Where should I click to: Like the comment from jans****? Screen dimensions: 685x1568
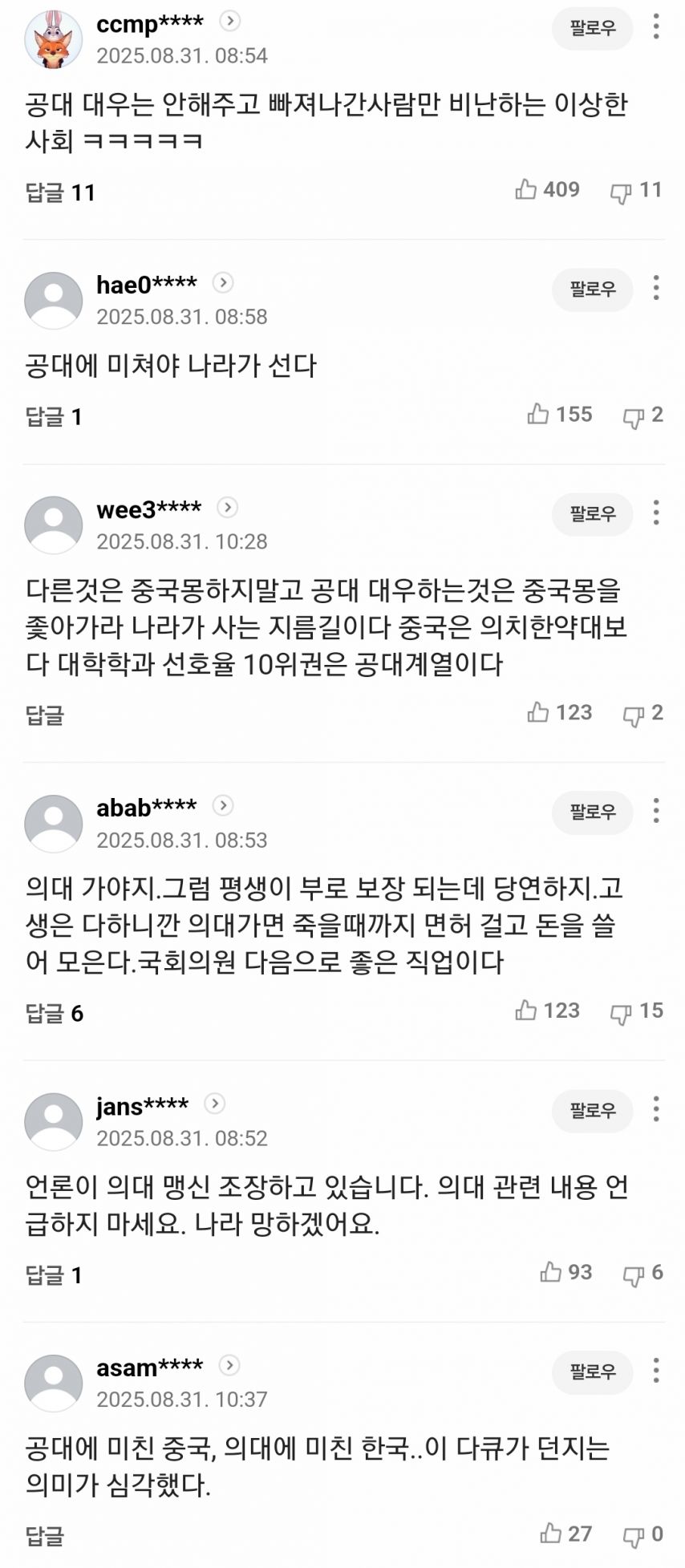[x=550, y=1272]
